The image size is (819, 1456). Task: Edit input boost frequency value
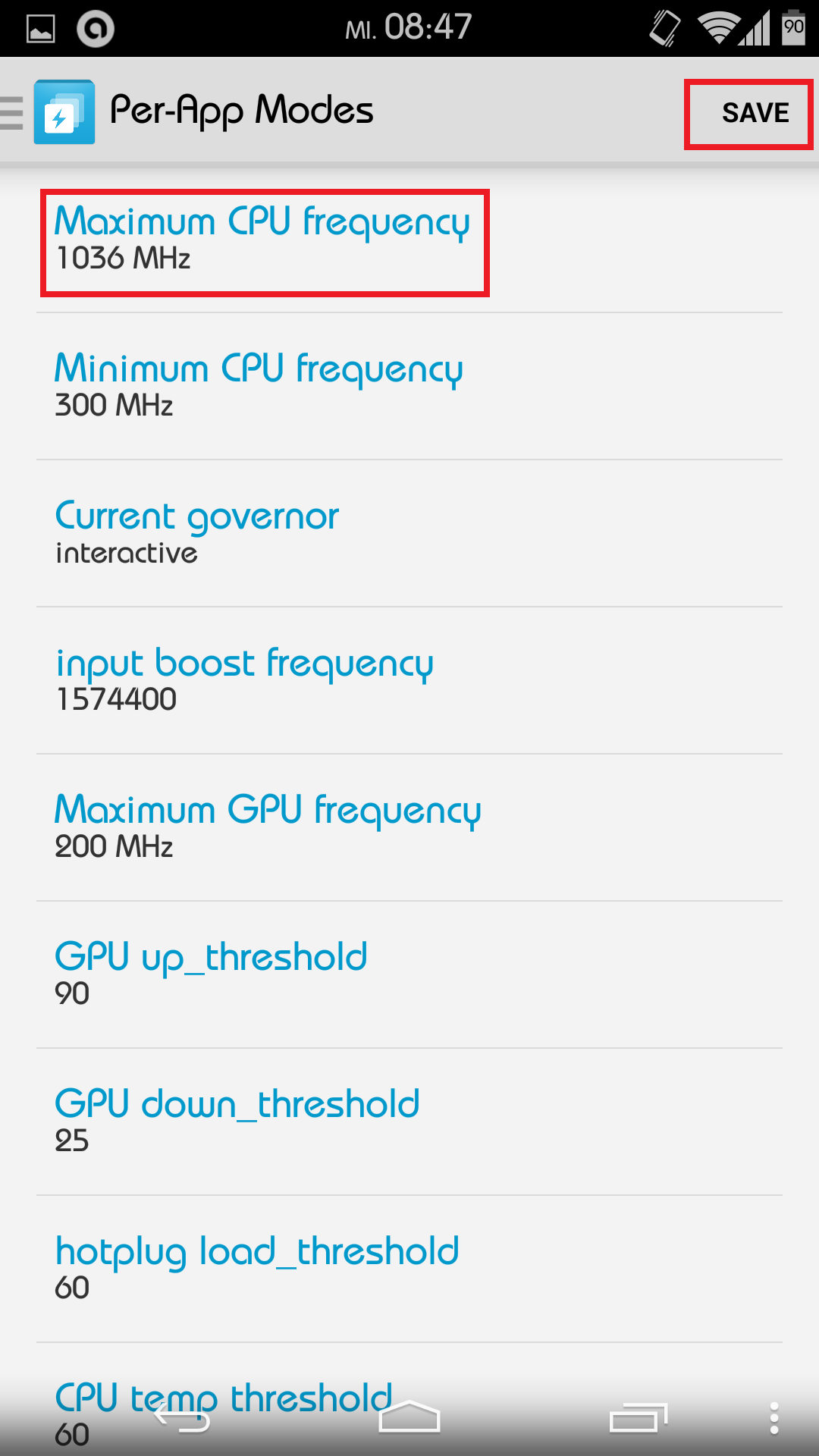(409, 681)
